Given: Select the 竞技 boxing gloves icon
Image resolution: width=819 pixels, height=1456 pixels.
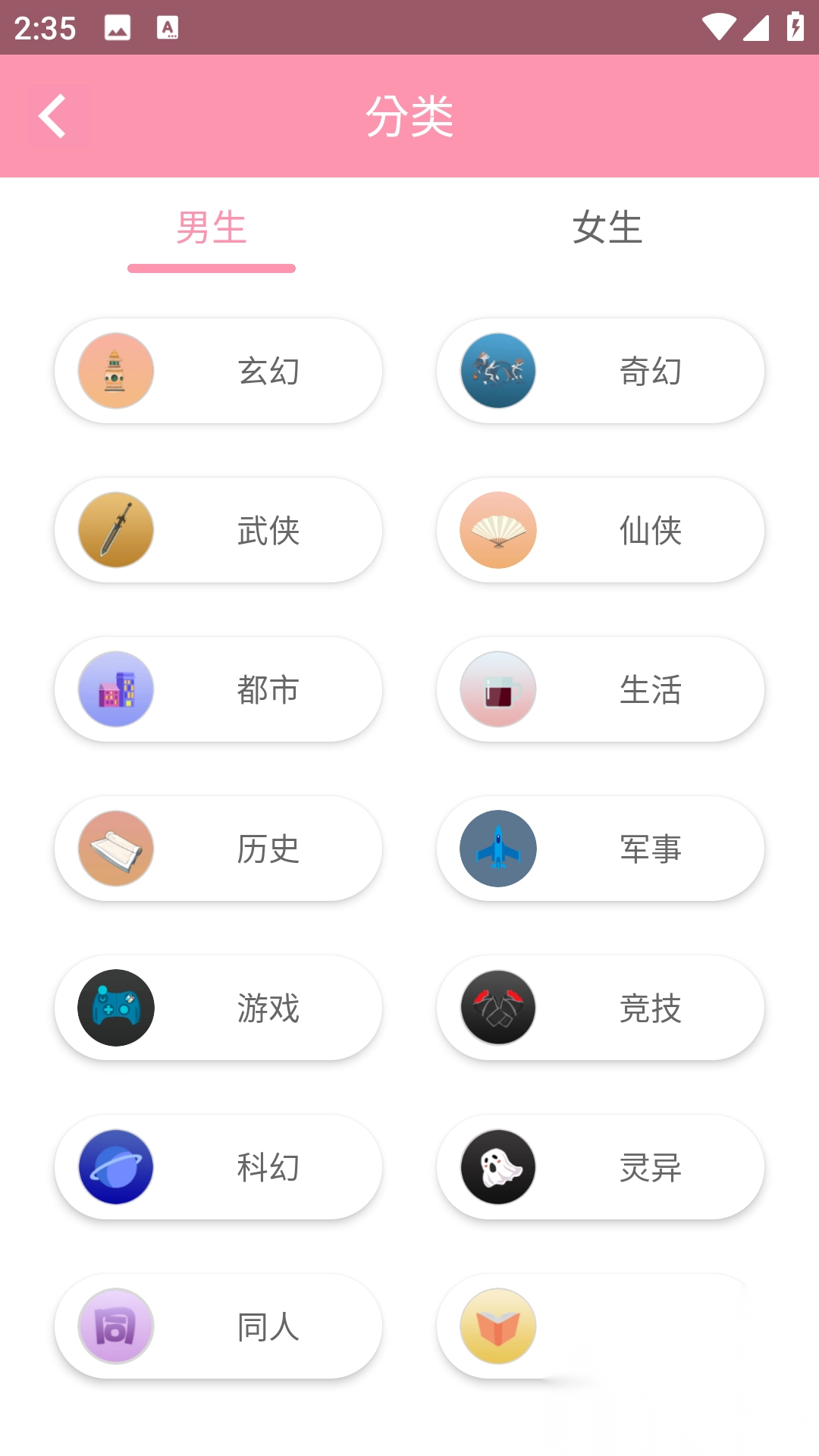Looking at the screenshot, I should pos(497,1008).
